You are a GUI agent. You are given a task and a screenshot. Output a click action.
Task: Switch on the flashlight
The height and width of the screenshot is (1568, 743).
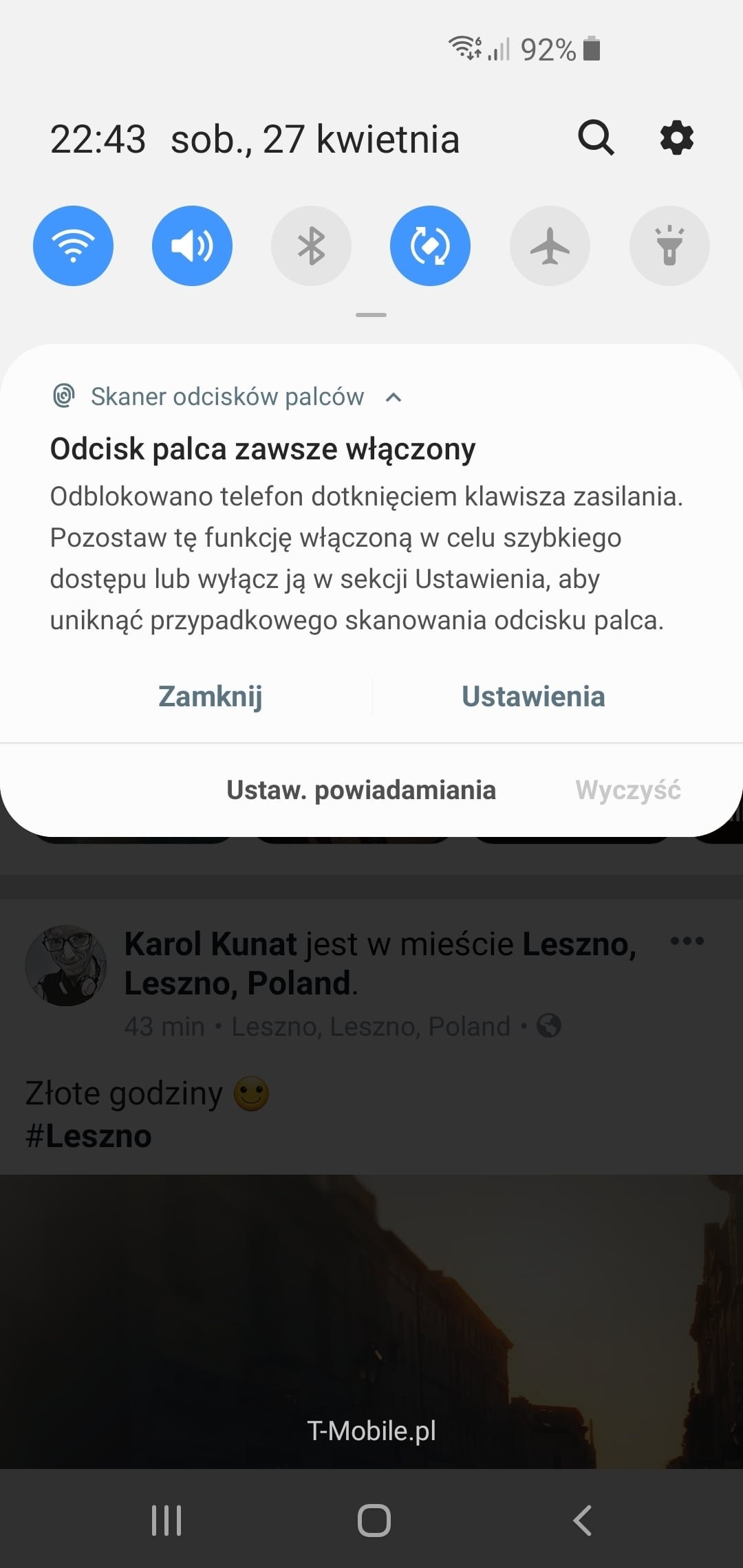click(669, 246)
